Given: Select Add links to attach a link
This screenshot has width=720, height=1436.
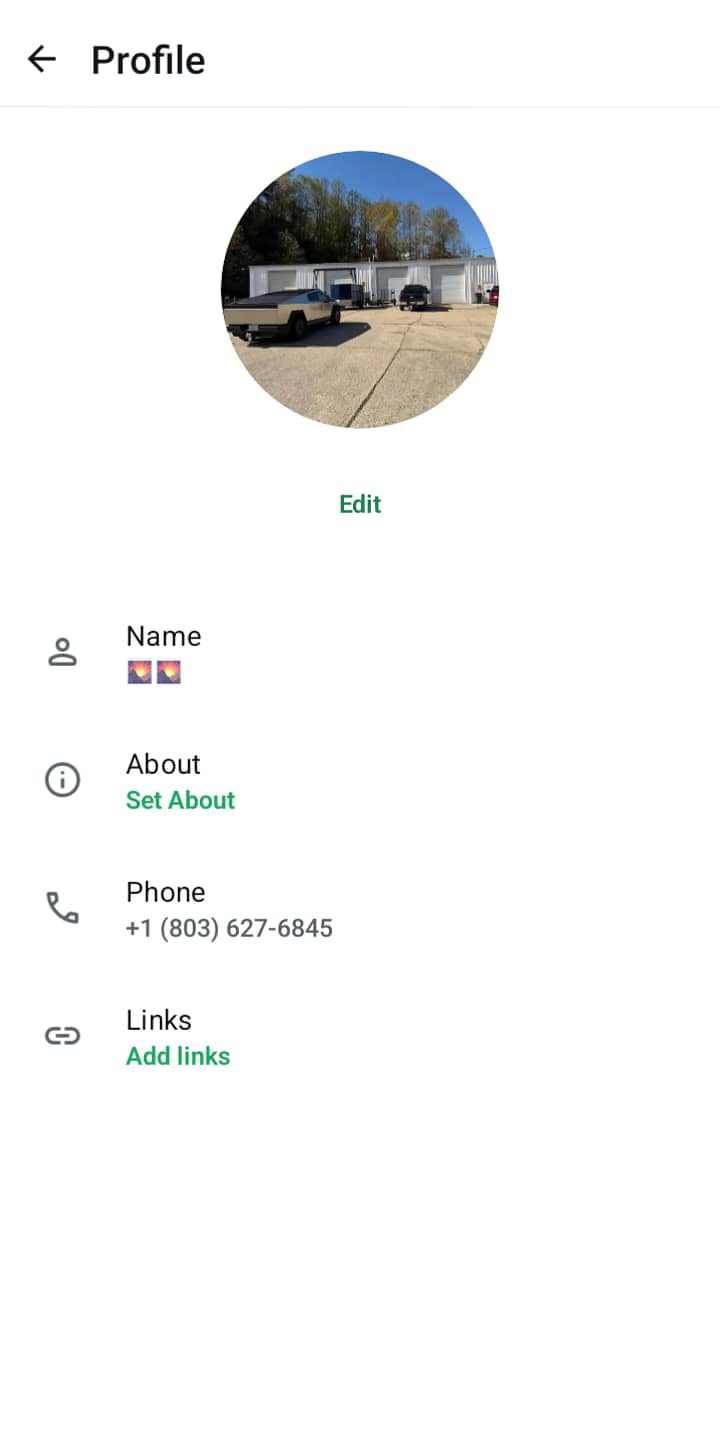Looking at the screenshot, I should pyautogui.click(x=178, y=1056).
